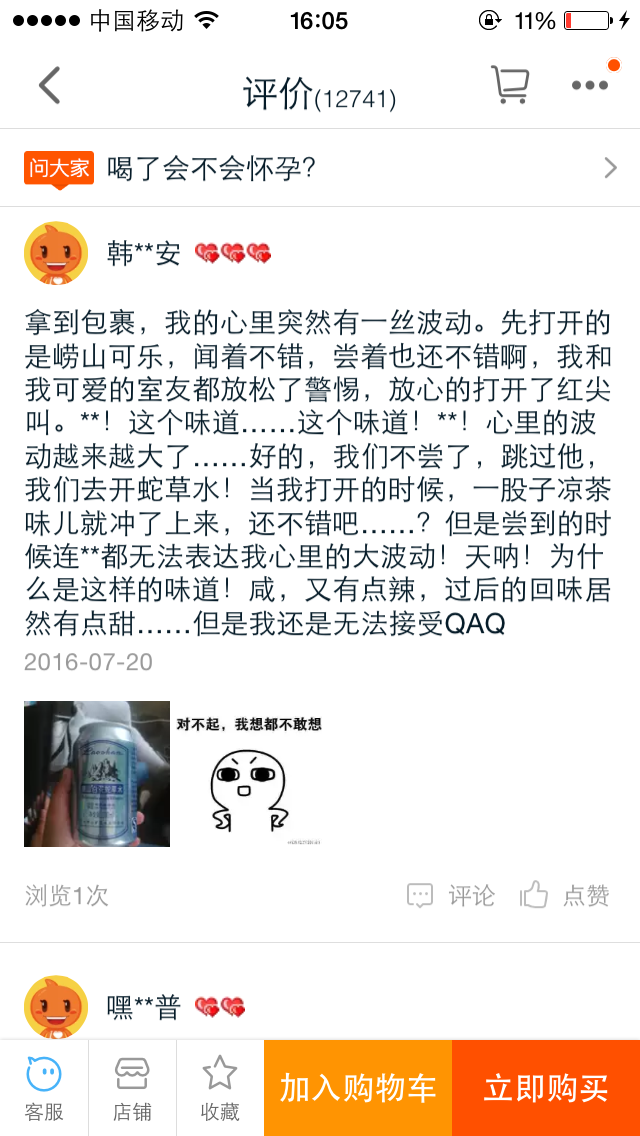Go back from the reviews page
The height and width of the screenshot is (1136, 640).
point(49,86)
